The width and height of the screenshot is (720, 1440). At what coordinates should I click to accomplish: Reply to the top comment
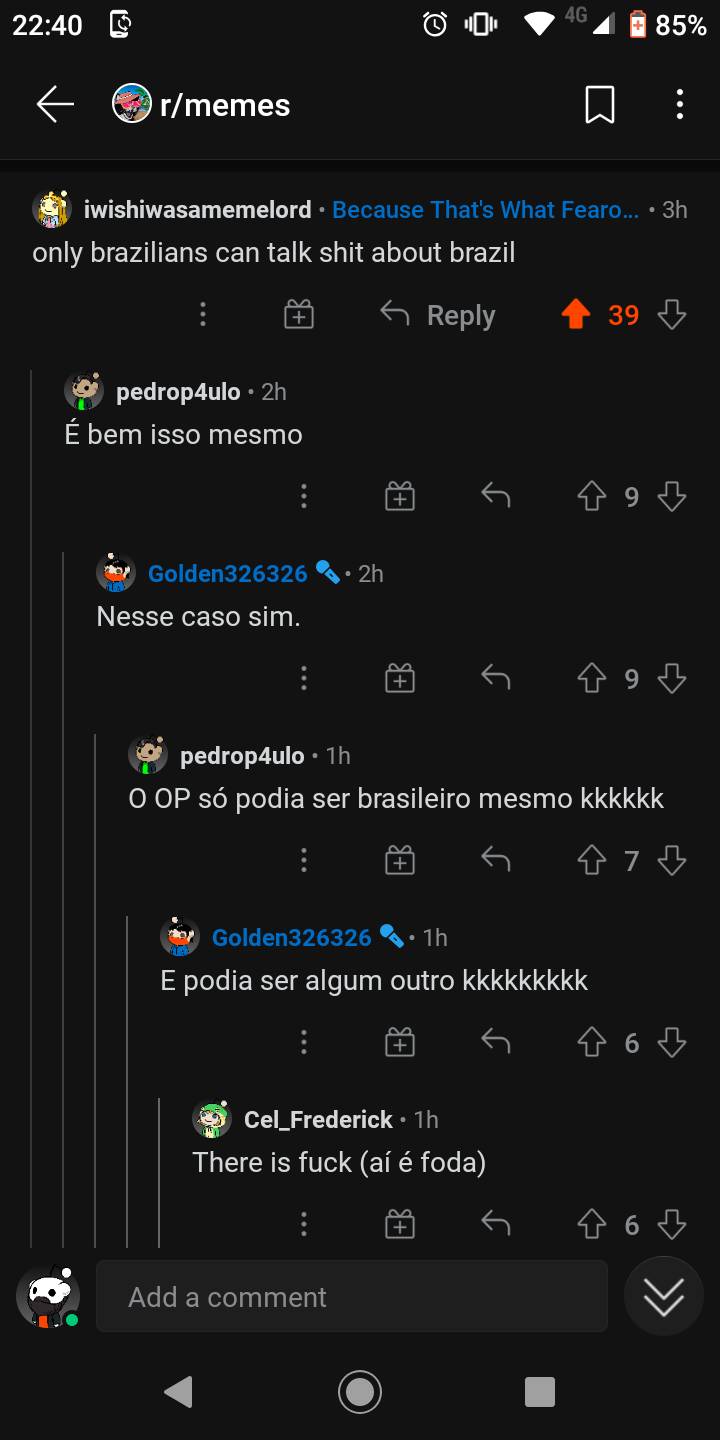click(x=436, y=314)
